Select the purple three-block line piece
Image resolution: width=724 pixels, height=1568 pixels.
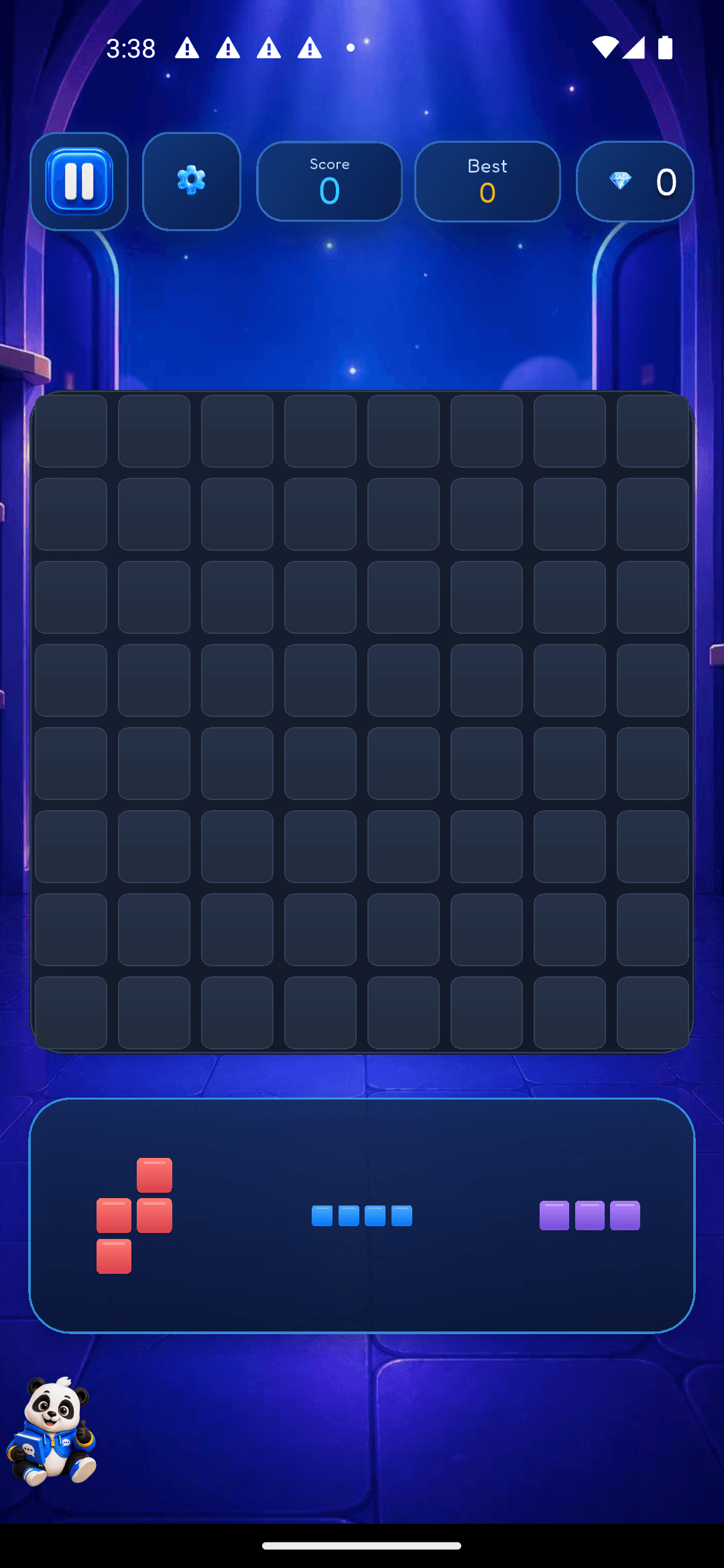590,1216
